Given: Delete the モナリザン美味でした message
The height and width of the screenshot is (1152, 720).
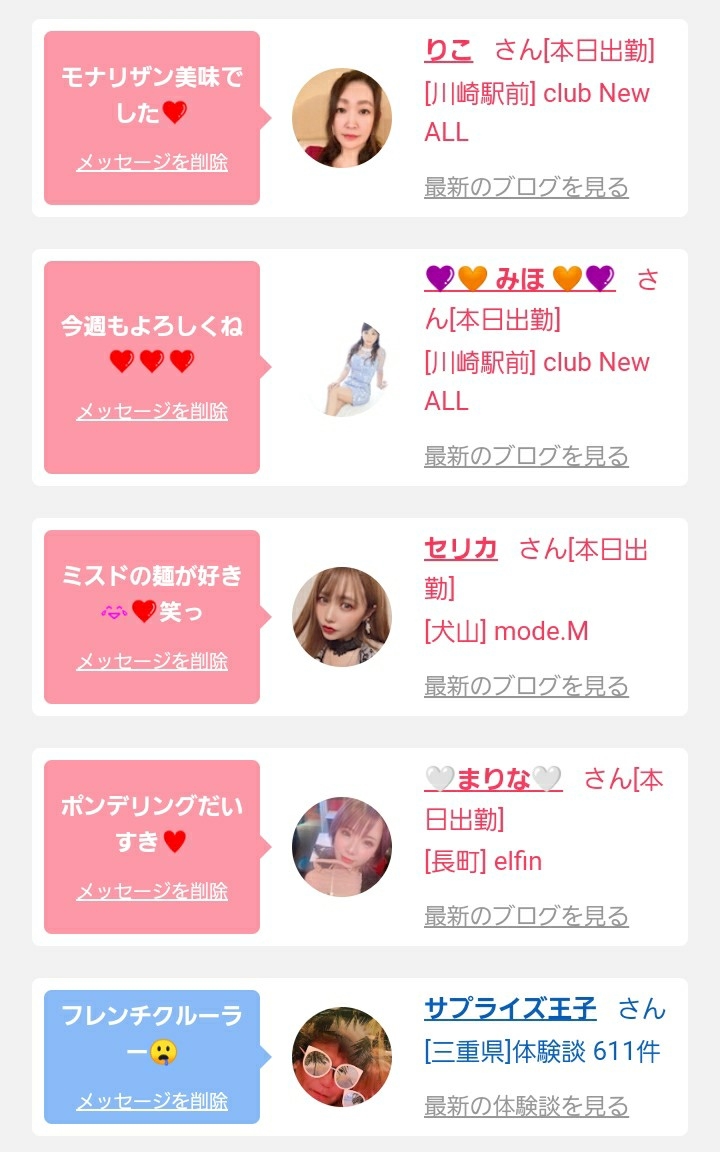Looking at the screenshot, I should tap(152, 162).
